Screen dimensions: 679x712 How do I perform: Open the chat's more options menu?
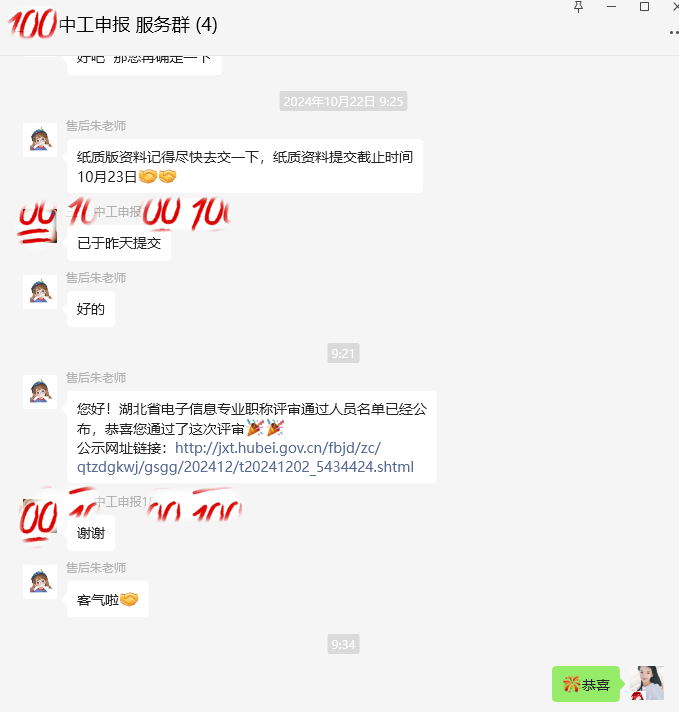tap(673, 33)
